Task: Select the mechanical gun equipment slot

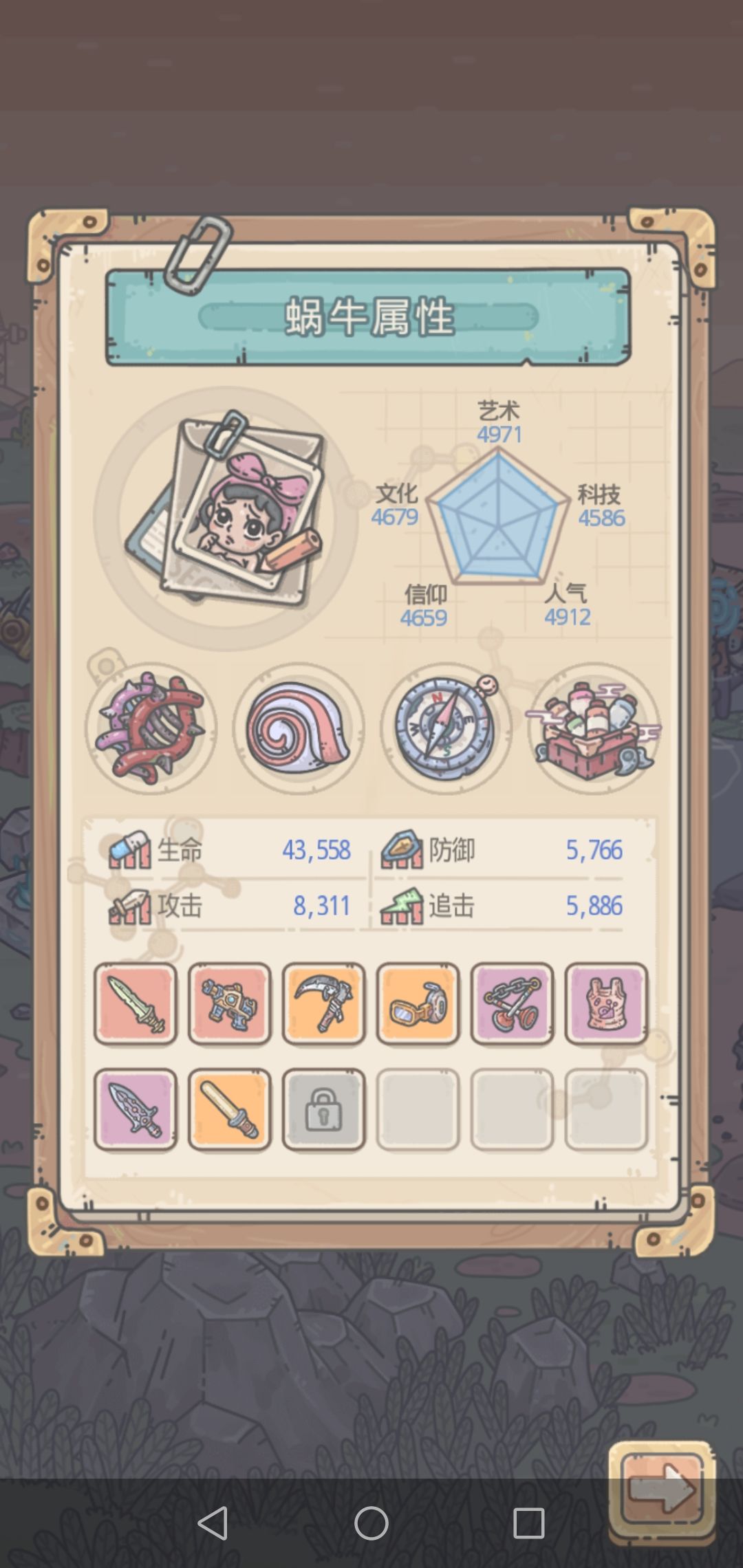Action: coord(230,1004)
